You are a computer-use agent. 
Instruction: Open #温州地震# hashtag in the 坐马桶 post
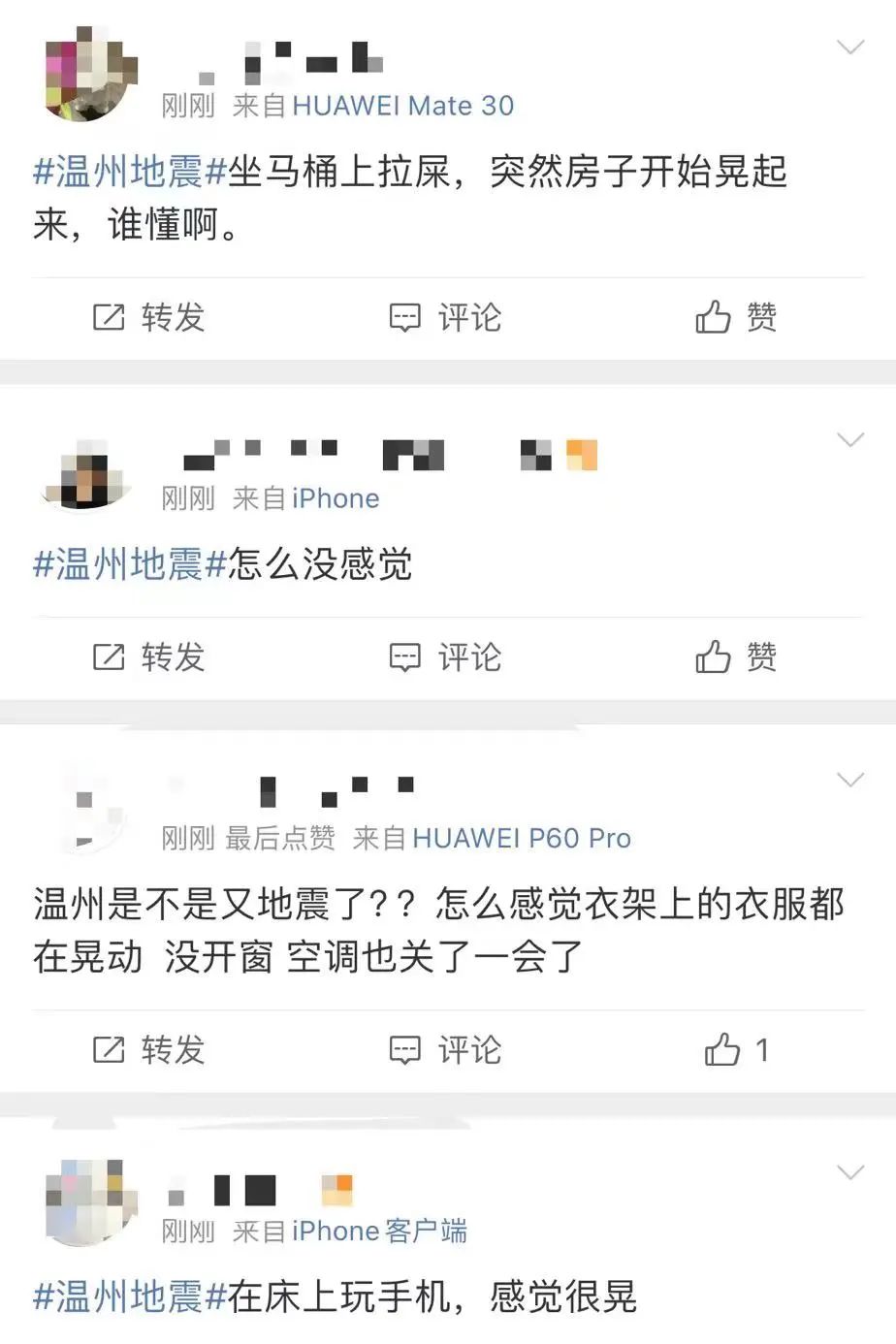[x=130, y=173]
